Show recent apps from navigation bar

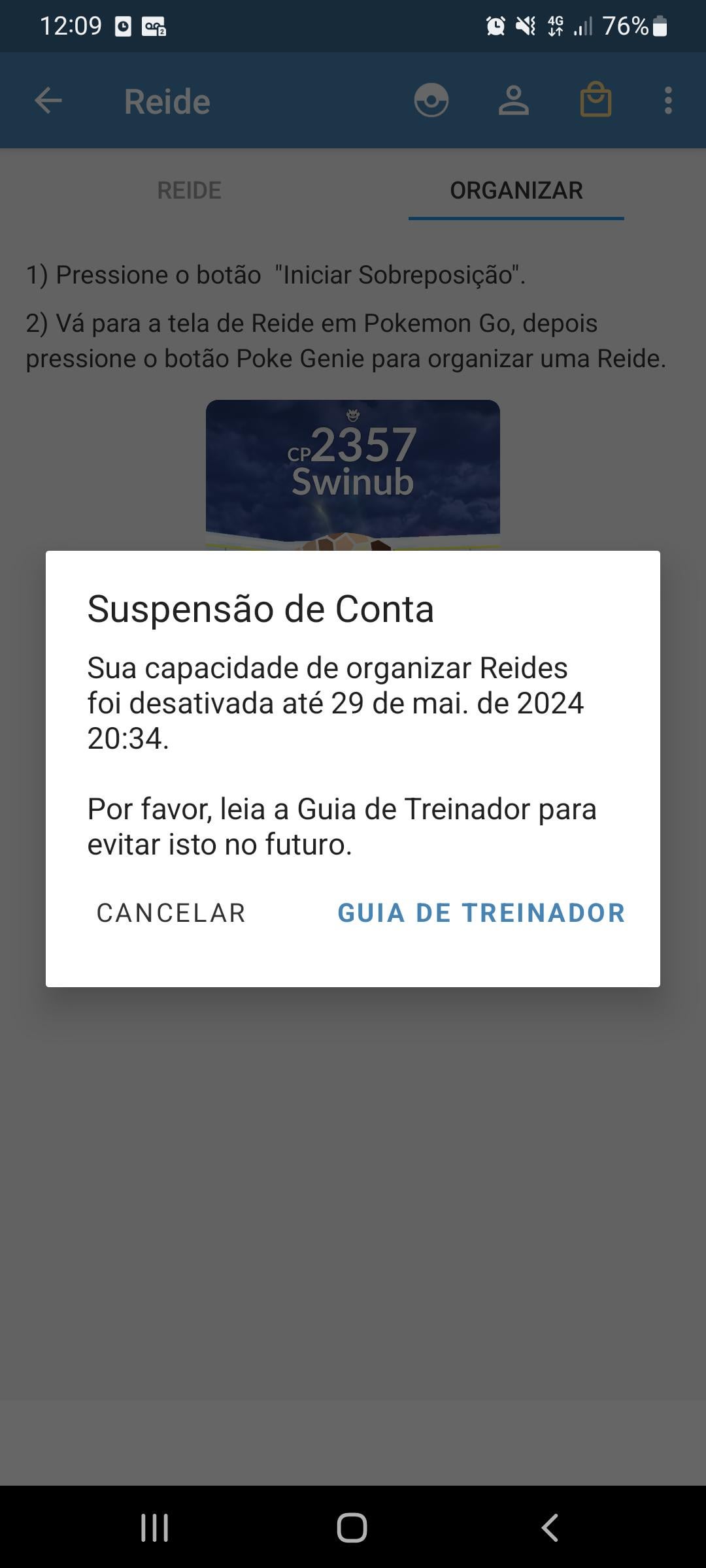pos(155,1527)
